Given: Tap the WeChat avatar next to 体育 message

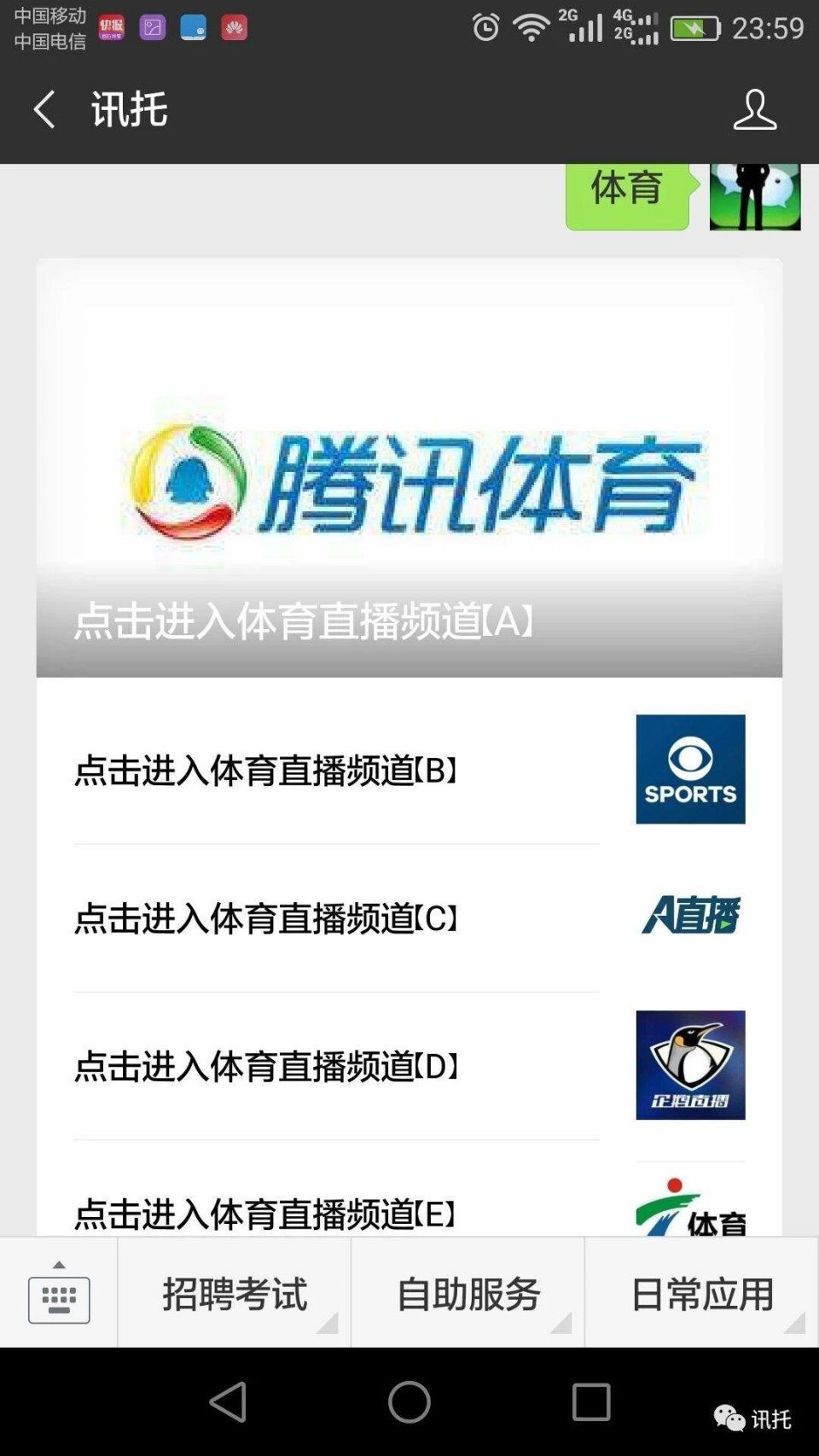Looking at the screenshot, I should tap(754, 195).
